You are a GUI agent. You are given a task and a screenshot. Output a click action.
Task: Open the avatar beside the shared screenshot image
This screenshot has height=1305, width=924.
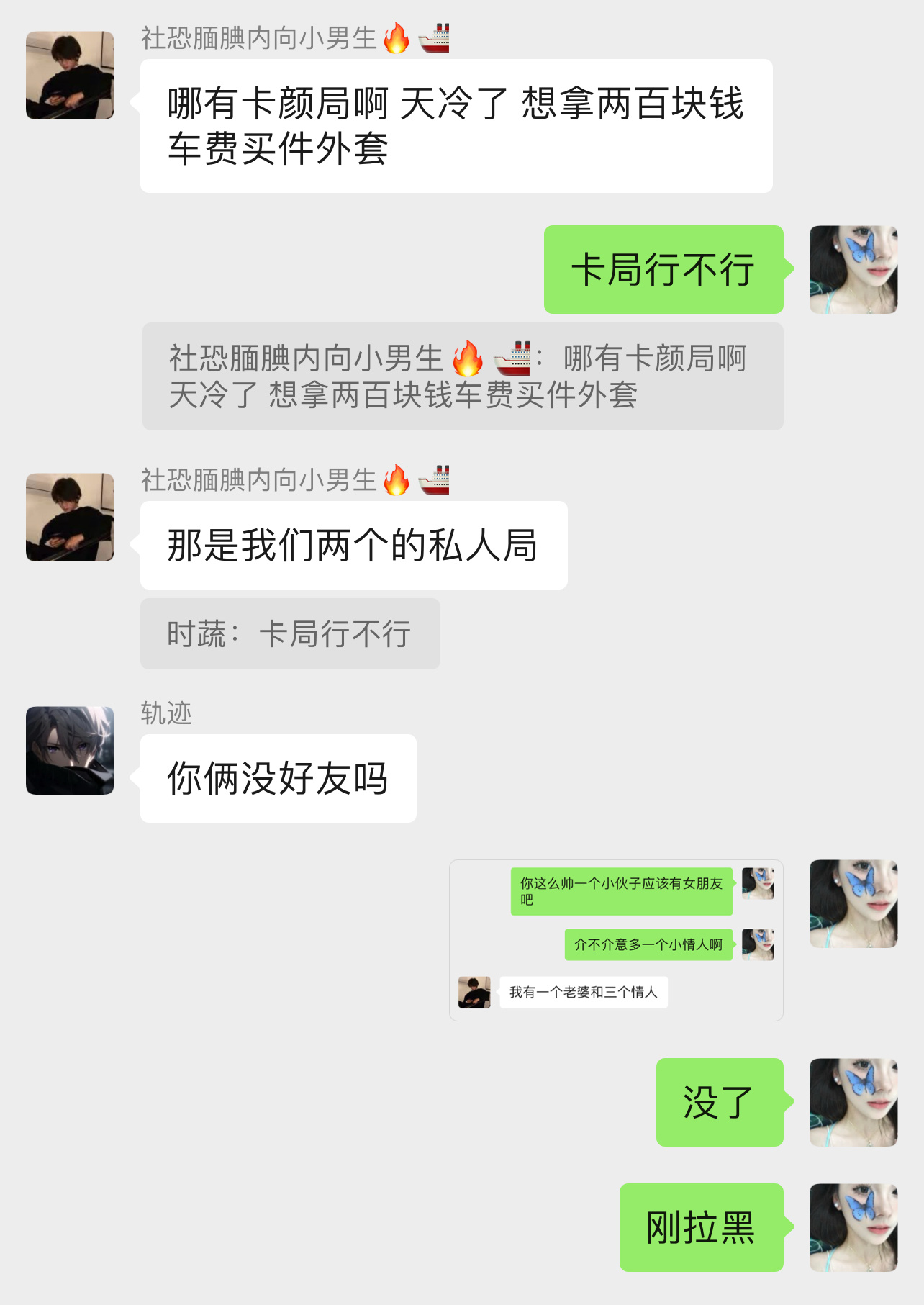853,903
